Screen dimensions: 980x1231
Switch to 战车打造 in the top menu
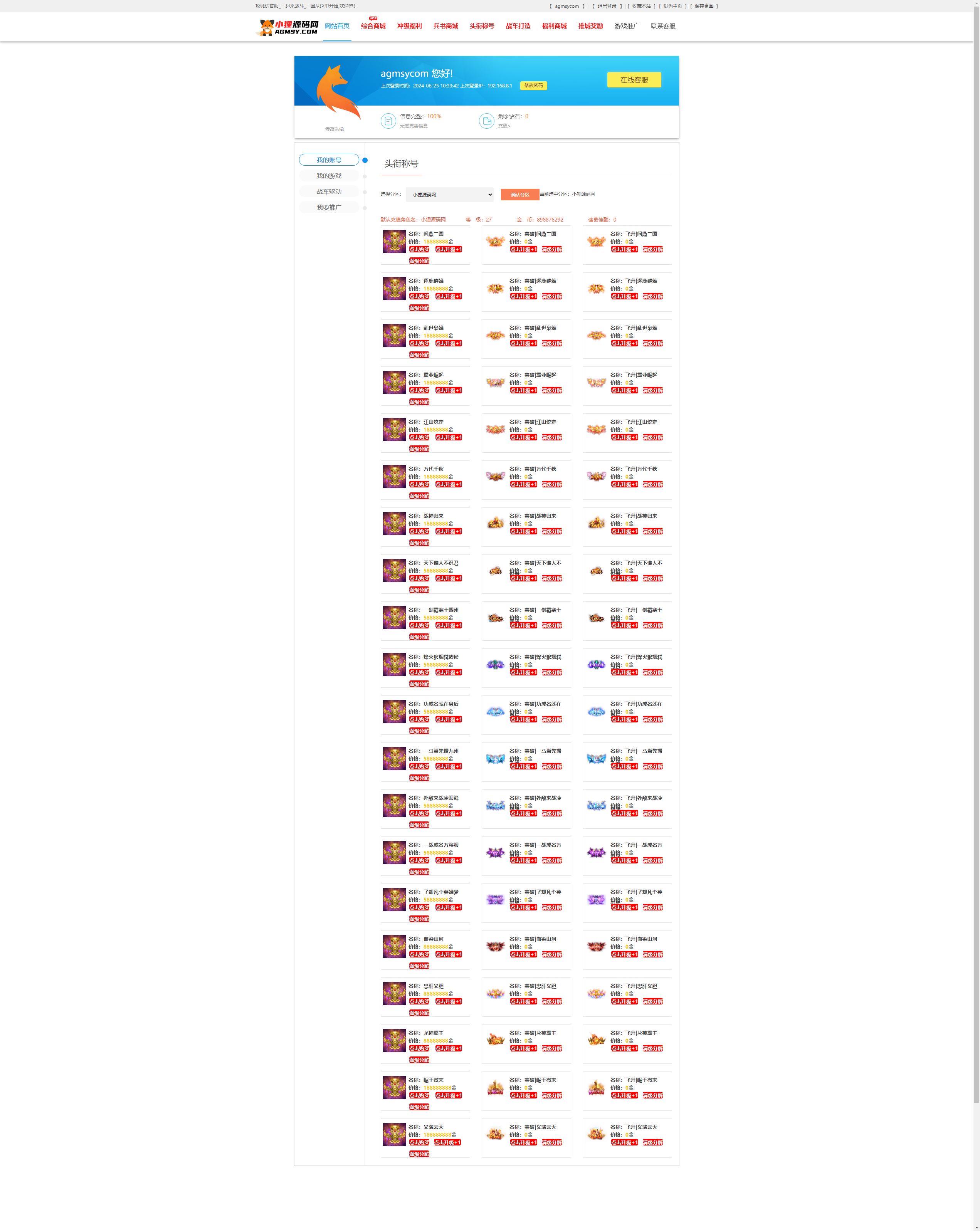(518, 26)
